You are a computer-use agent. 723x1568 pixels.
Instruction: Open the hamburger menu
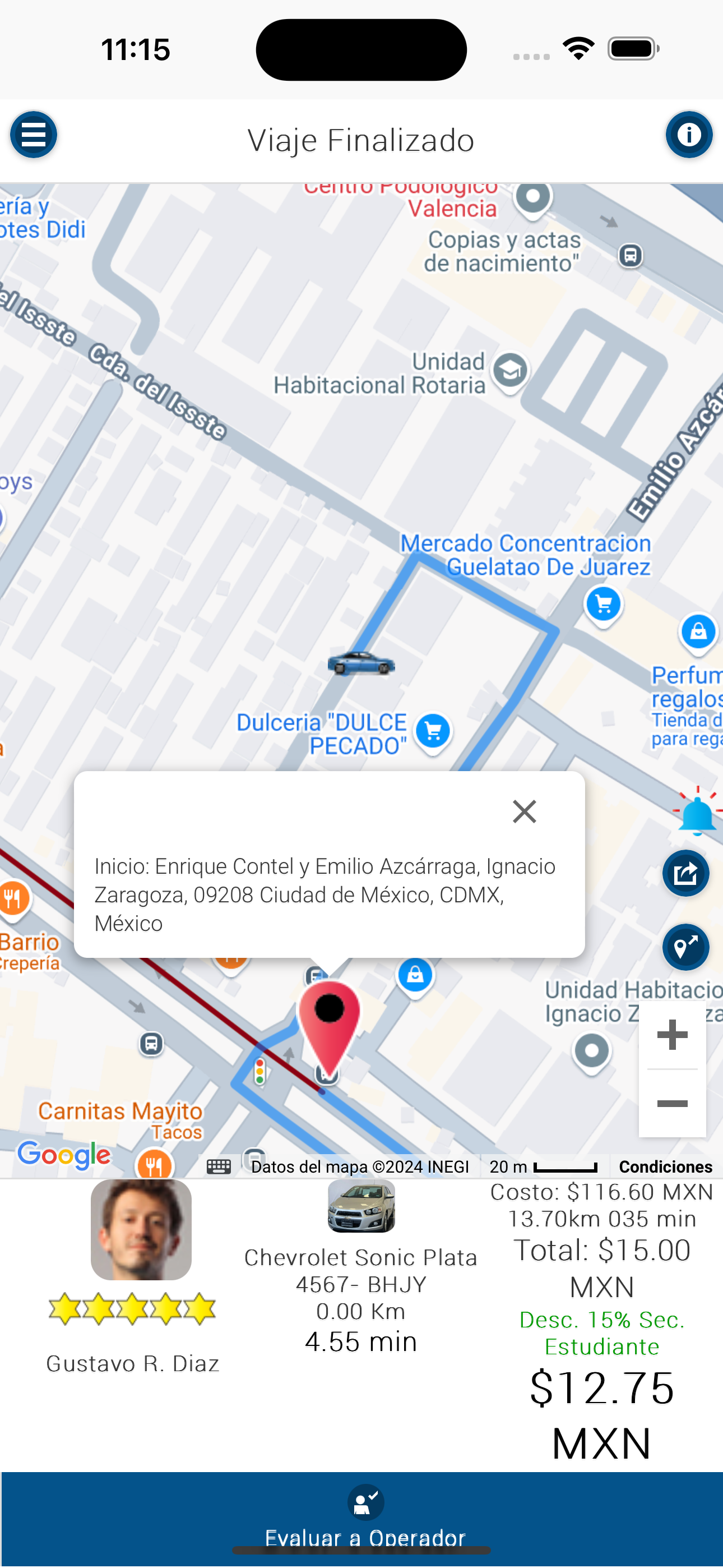(x=34, y=135)
